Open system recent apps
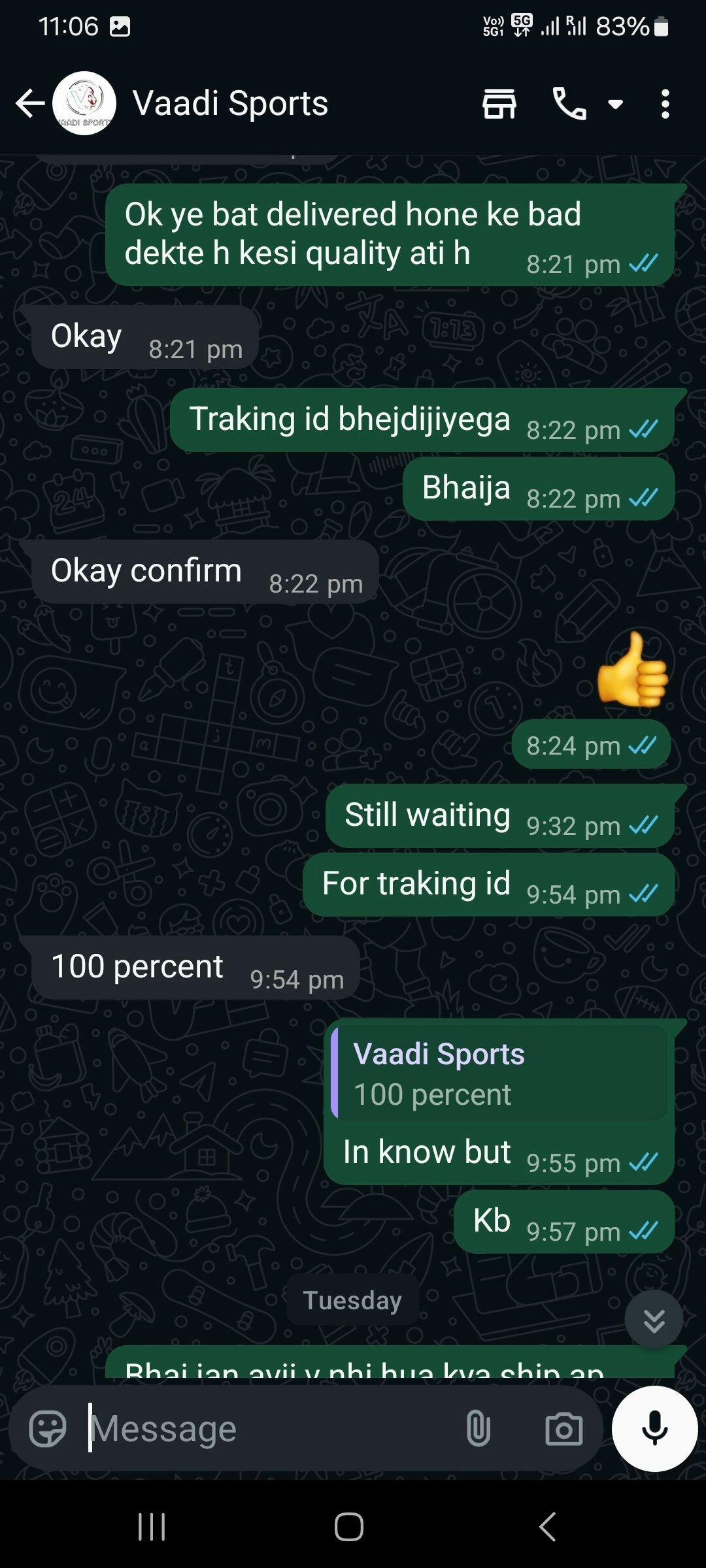706x1568 pixels. [x=152, y=1527]
